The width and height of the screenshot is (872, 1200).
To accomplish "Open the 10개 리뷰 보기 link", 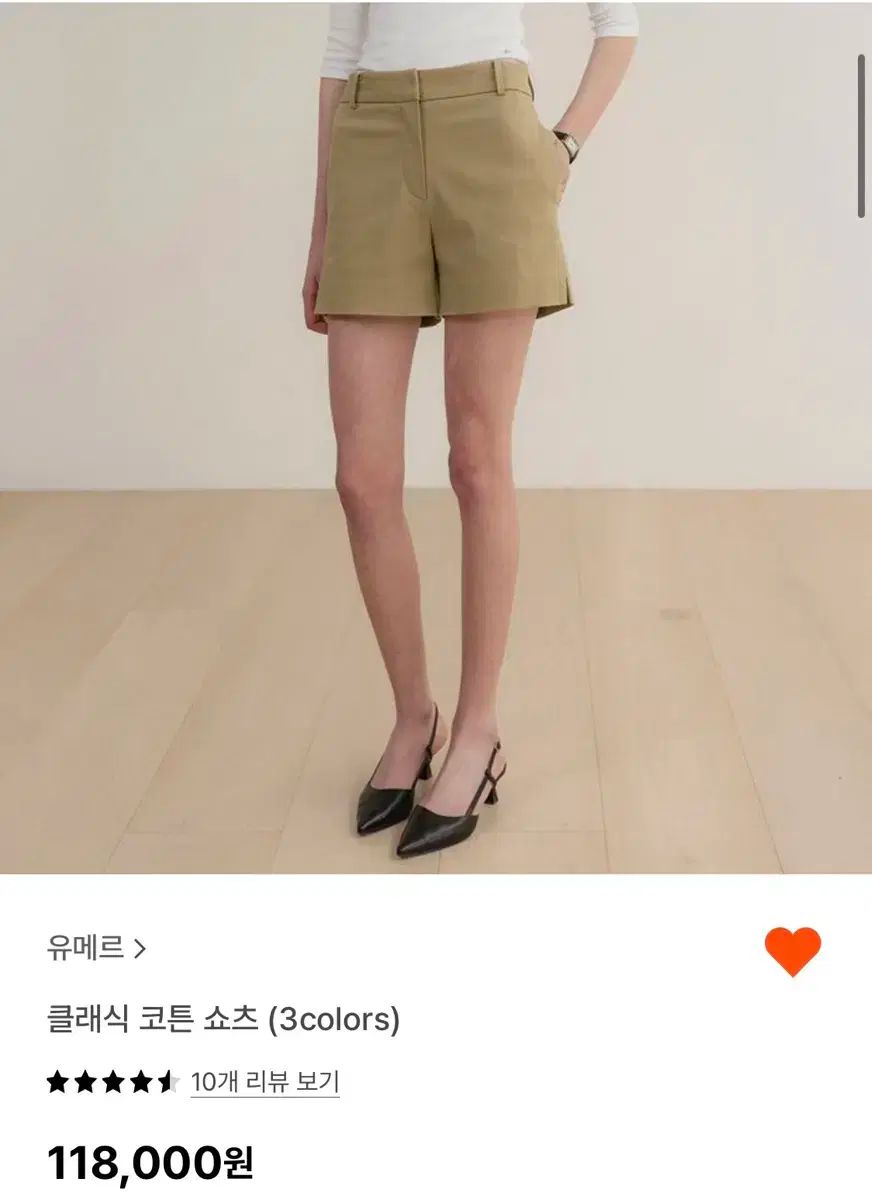I will coord(265,1081).
